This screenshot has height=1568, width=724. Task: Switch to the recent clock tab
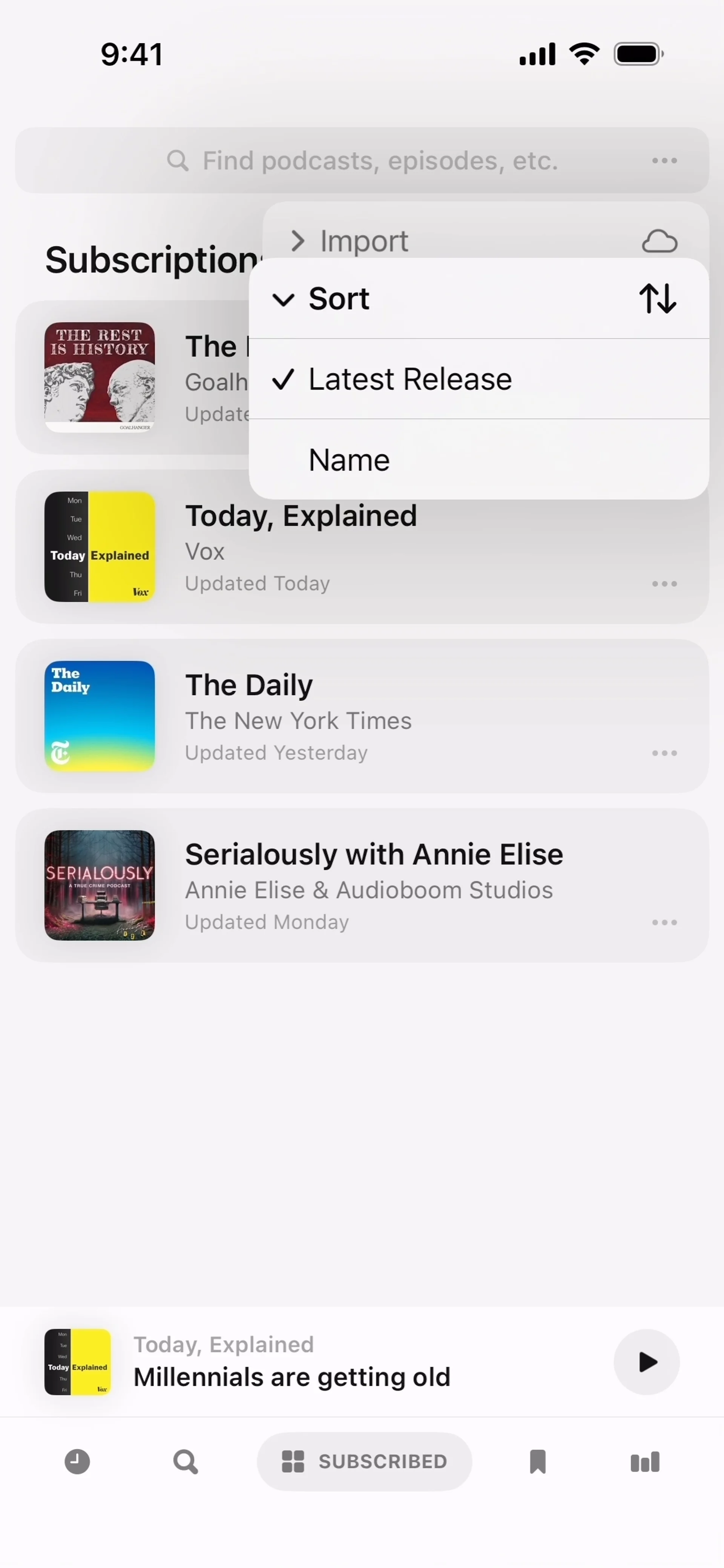(x=77, y=1461)
